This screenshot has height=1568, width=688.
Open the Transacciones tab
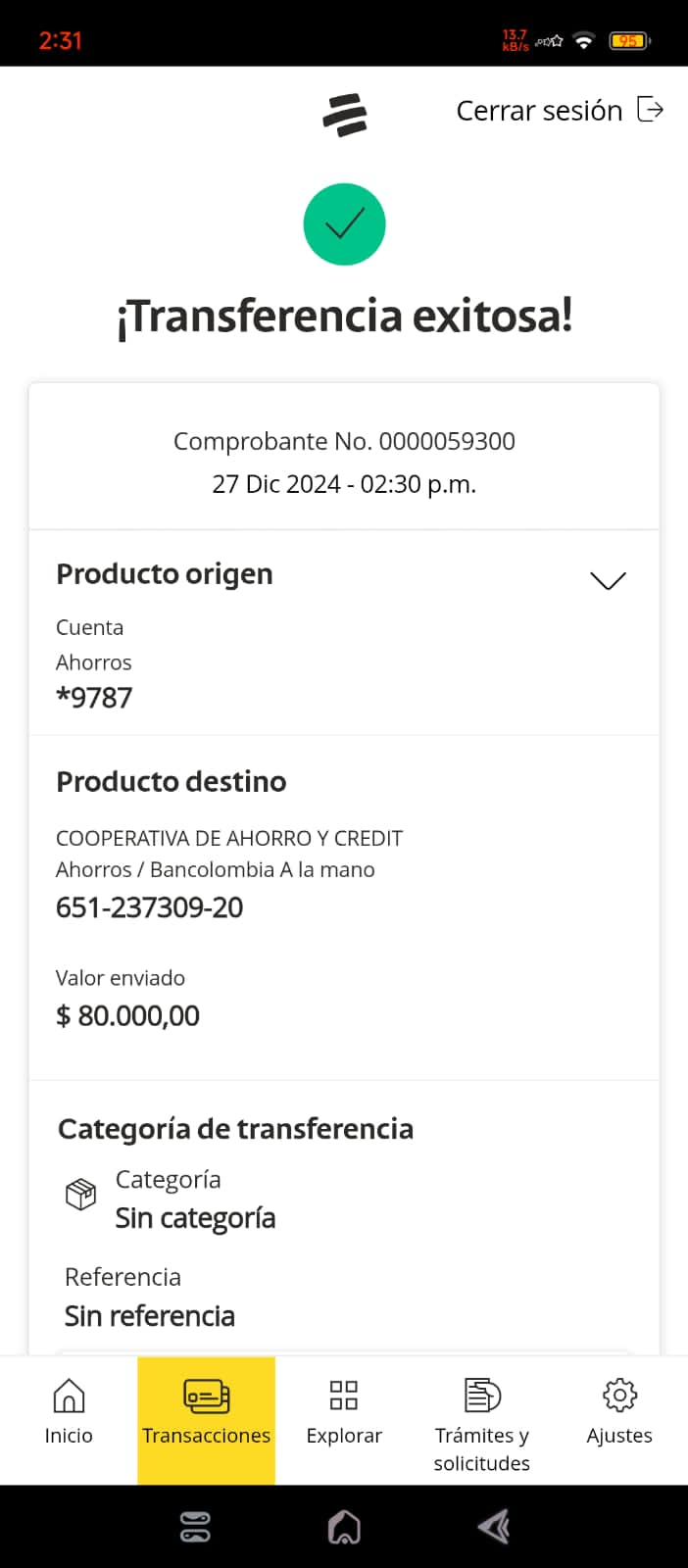click(x=206, y=1413)
